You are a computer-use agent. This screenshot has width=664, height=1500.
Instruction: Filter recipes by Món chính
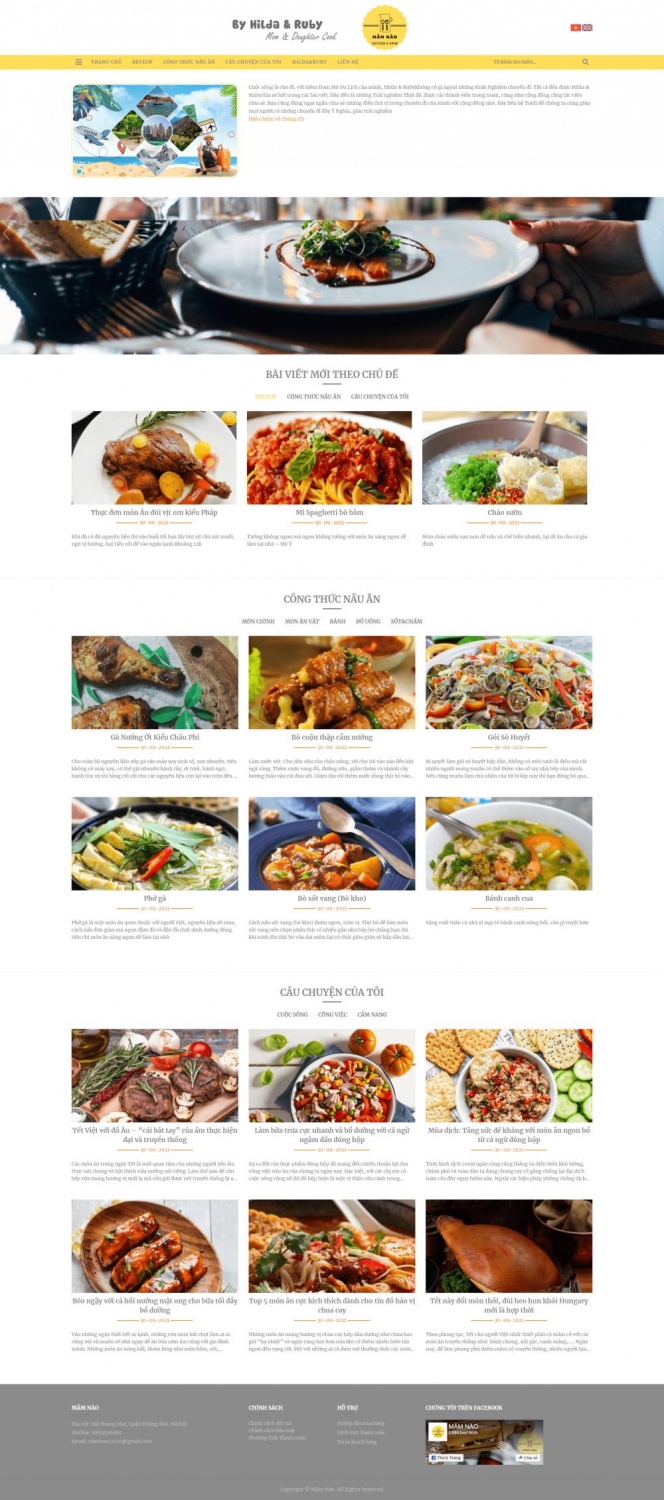pyautogui.click(x=258, y=621)
